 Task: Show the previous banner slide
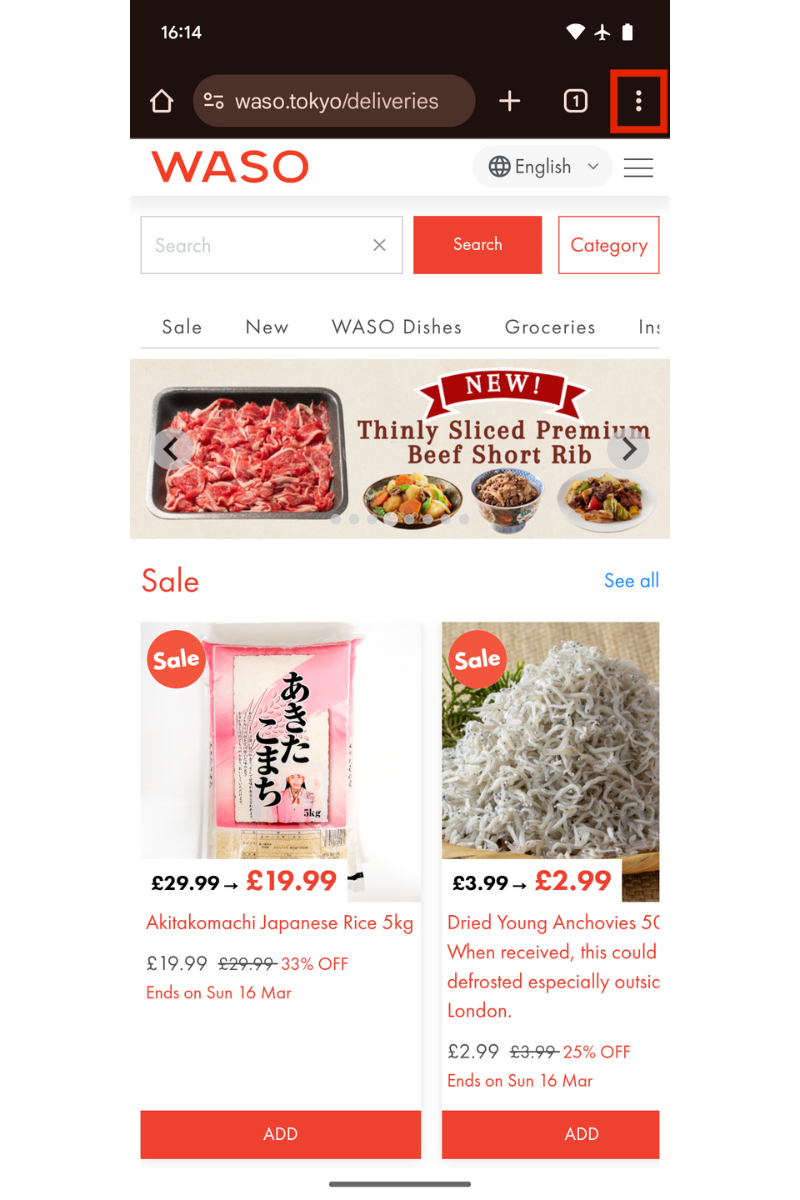tap(171, 450)
